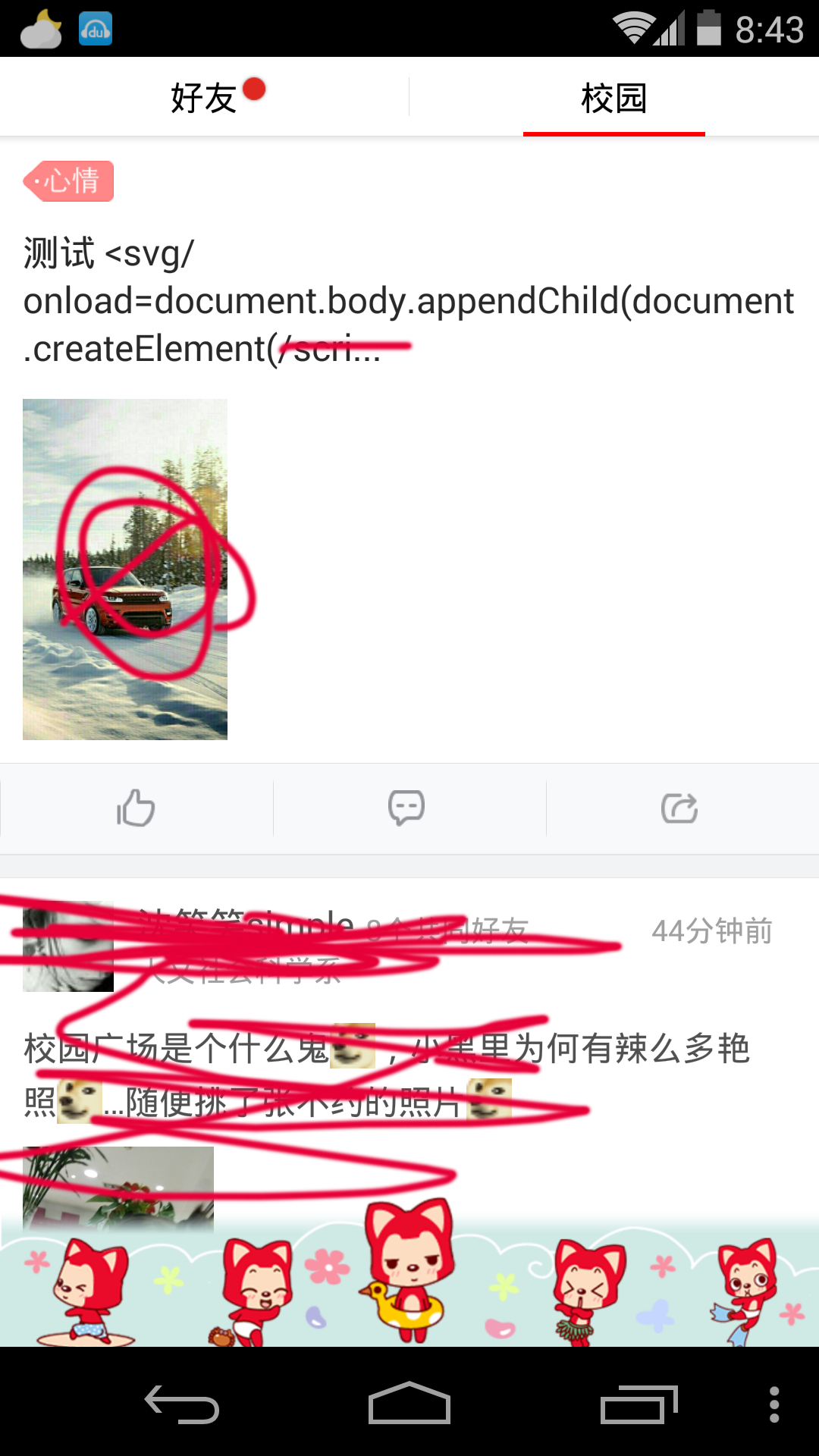This screenshot has height=1456, width=819.
Task: Like the 测试 svg post
Action: click(x=136, y=808)
